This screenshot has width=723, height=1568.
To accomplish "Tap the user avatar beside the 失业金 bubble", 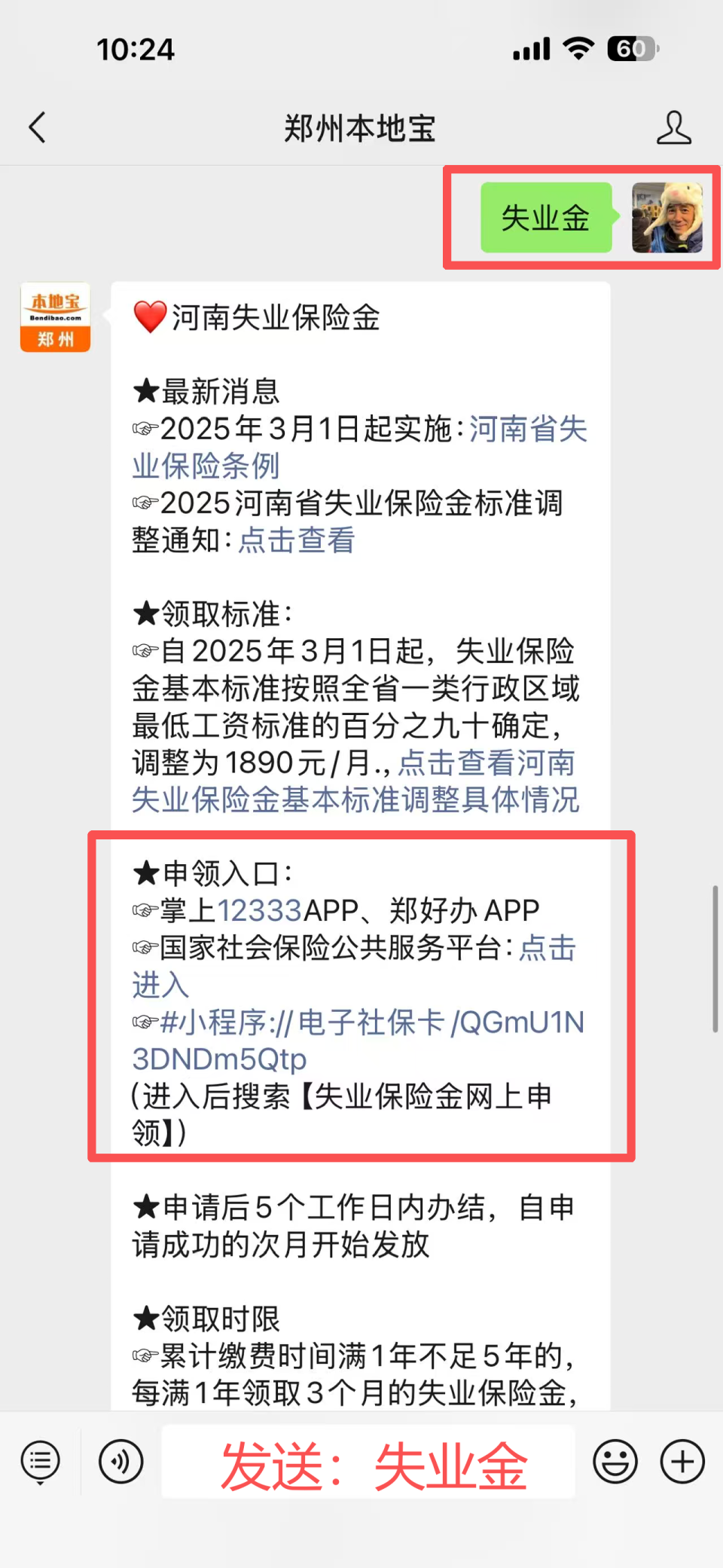I will pos(667,219).
